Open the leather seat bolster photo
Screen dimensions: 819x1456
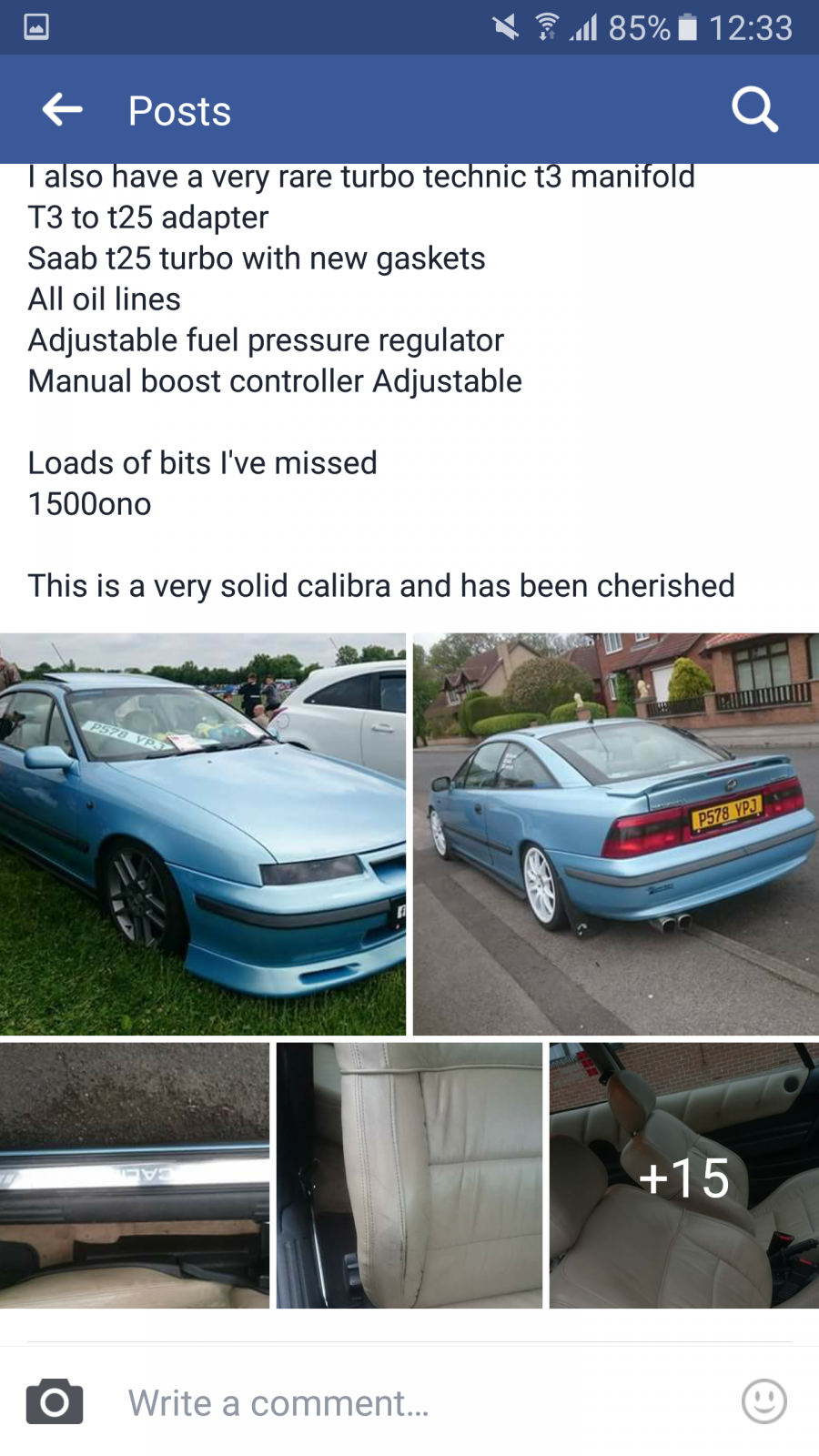(x=409, y=1176)
